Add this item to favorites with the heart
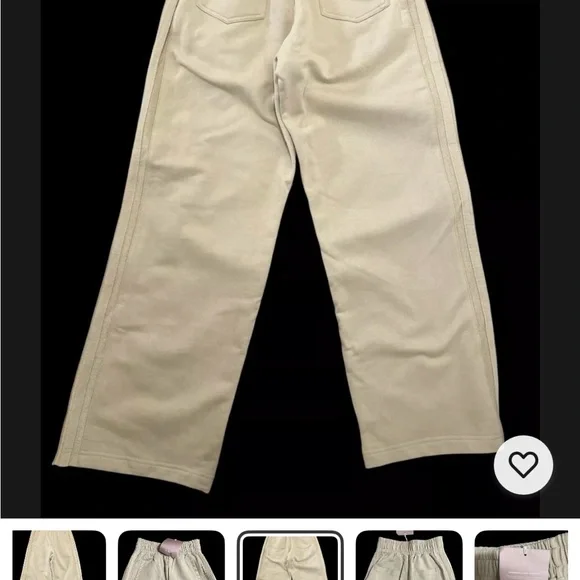The image size is (580, 580). 523,465
